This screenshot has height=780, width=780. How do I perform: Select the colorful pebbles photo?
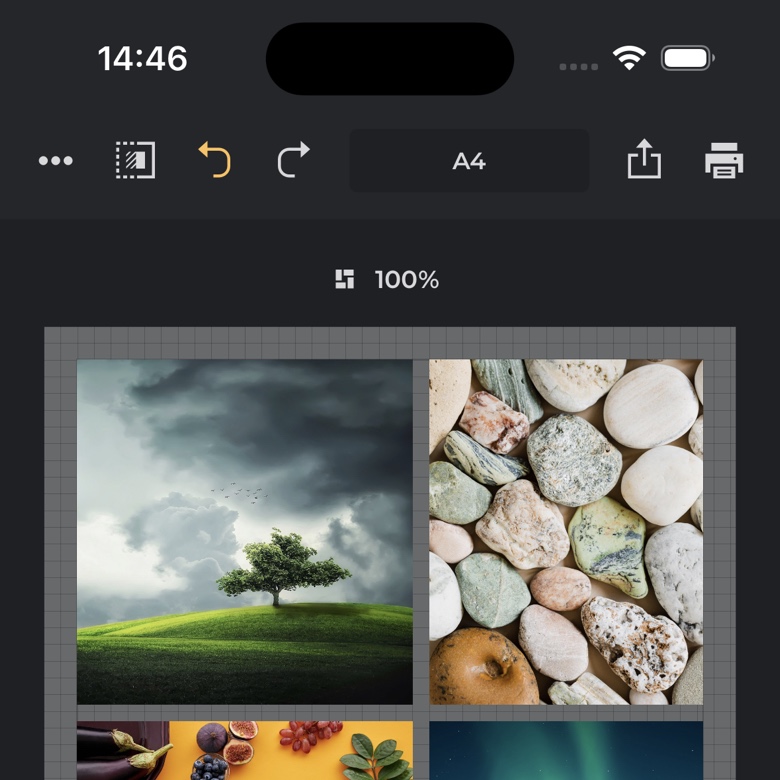click(x=566, y=532)
